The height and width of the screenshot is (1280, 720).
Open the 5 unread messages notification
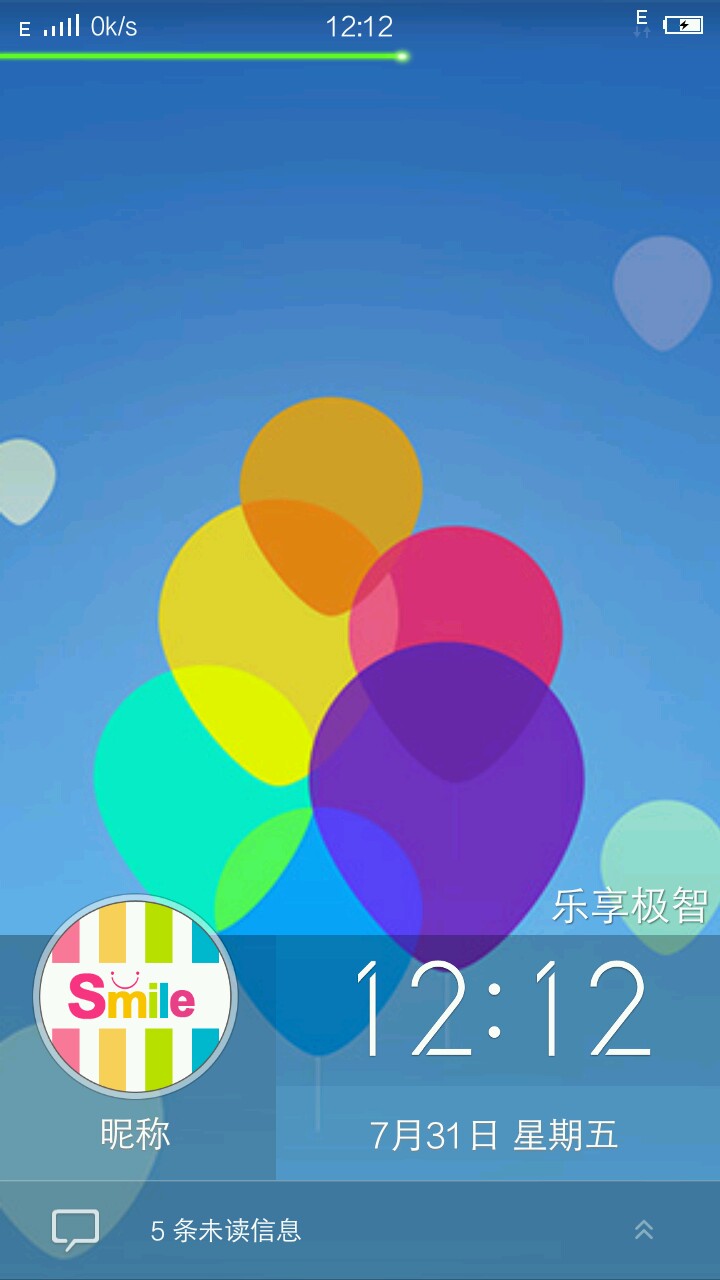pyautogui.click(x=225, y=1230)
